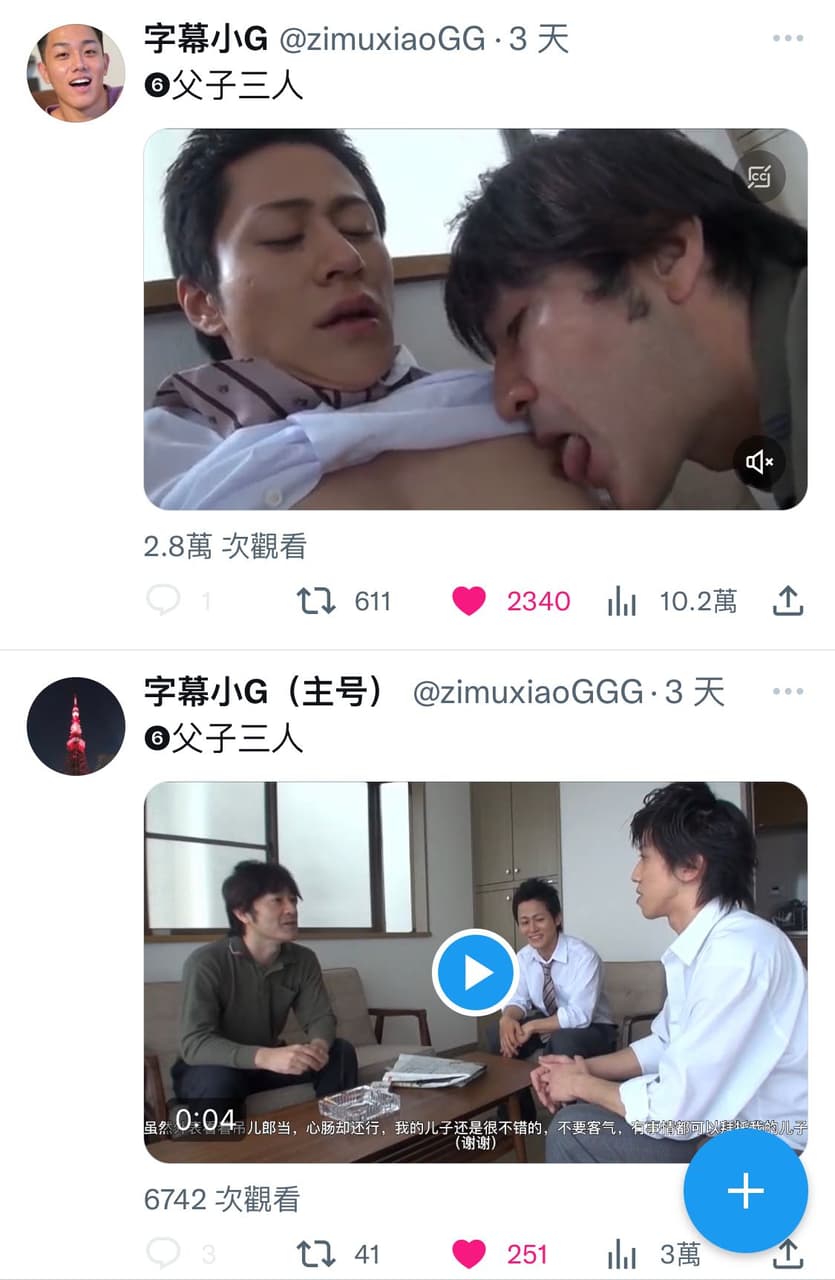
Task: Open the closed captions icon on the video
Action: point(760,176)
